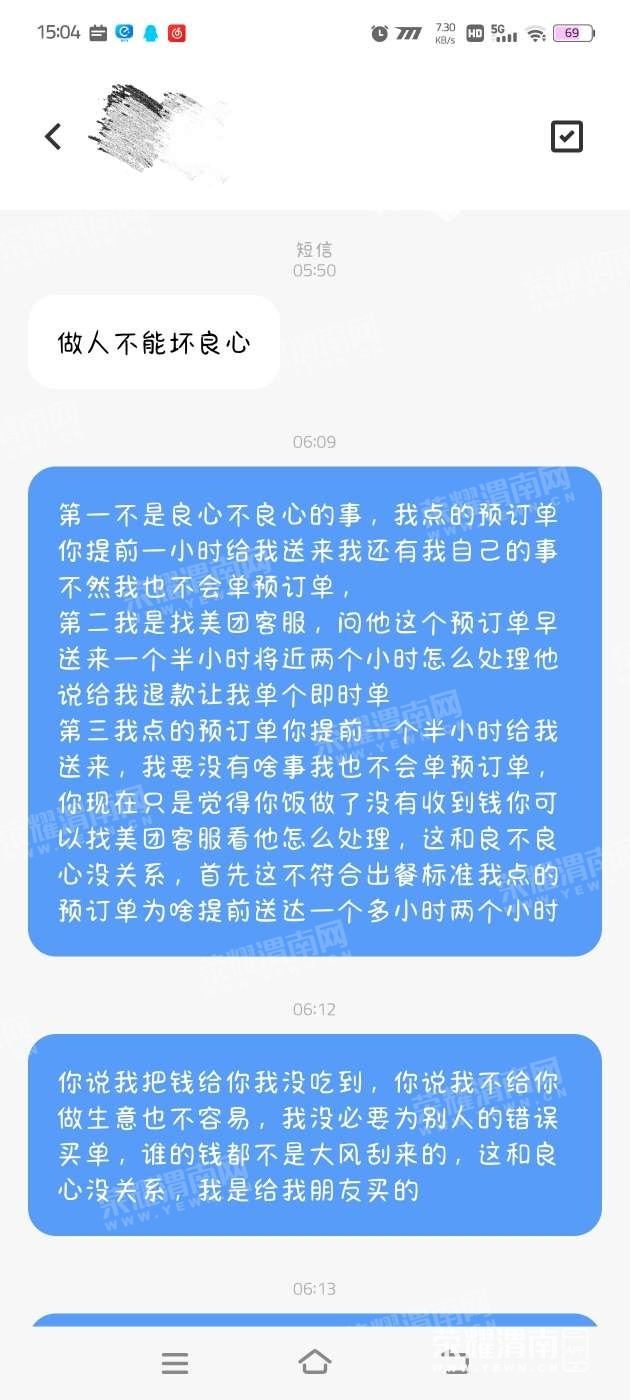Go back from the SMS conversation
630x1400 pixels.
53,137
